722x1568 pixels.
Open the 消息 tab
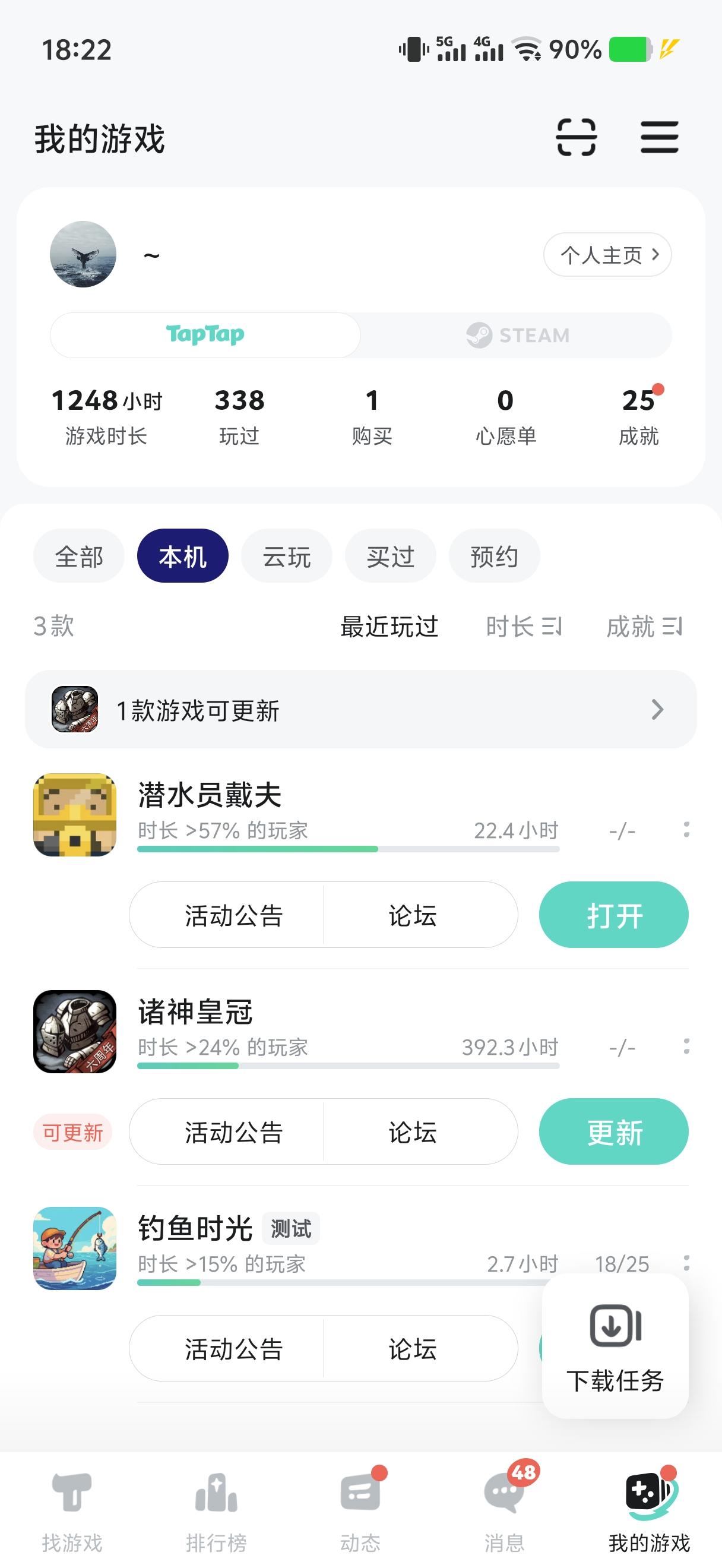coord(504,1511)
